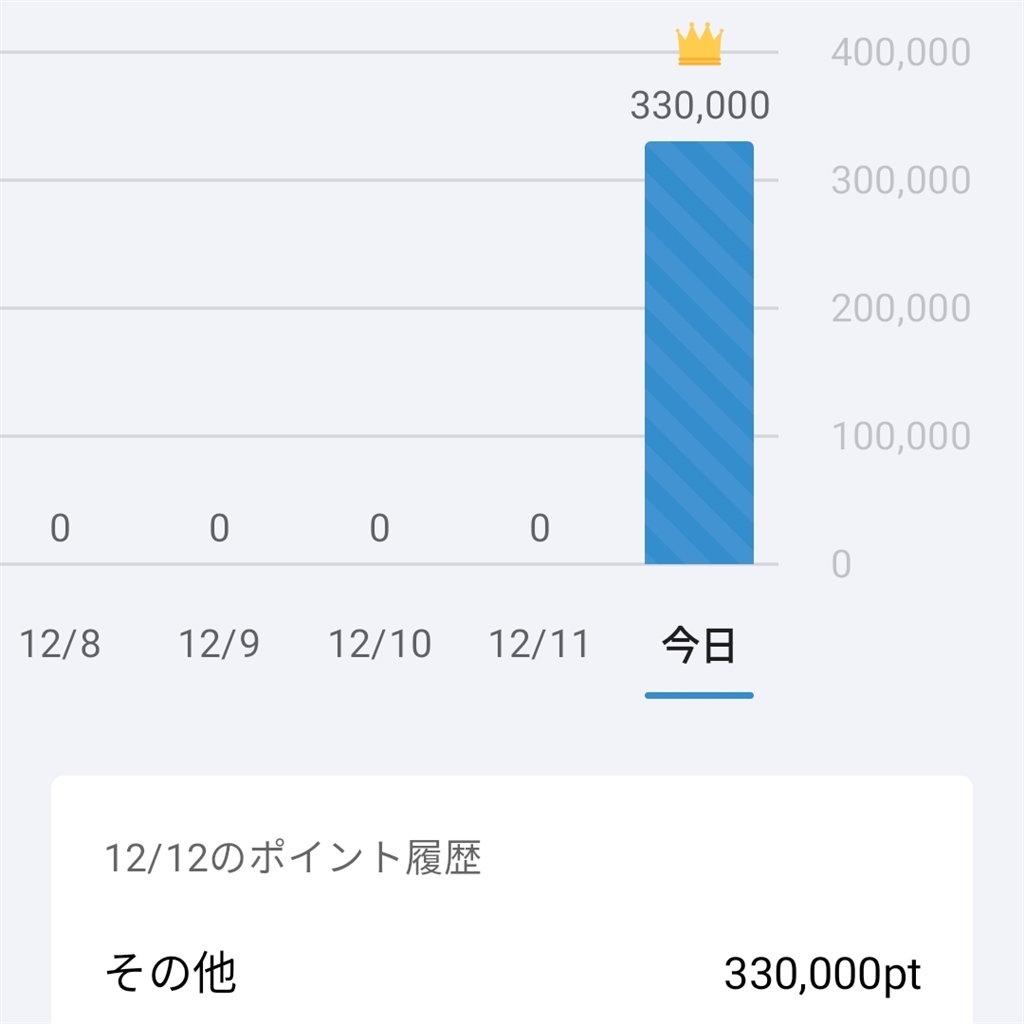The width and height of the screenshot is (1024, 1024).
Task: View points for 12/10
Action: pos(379,645)
